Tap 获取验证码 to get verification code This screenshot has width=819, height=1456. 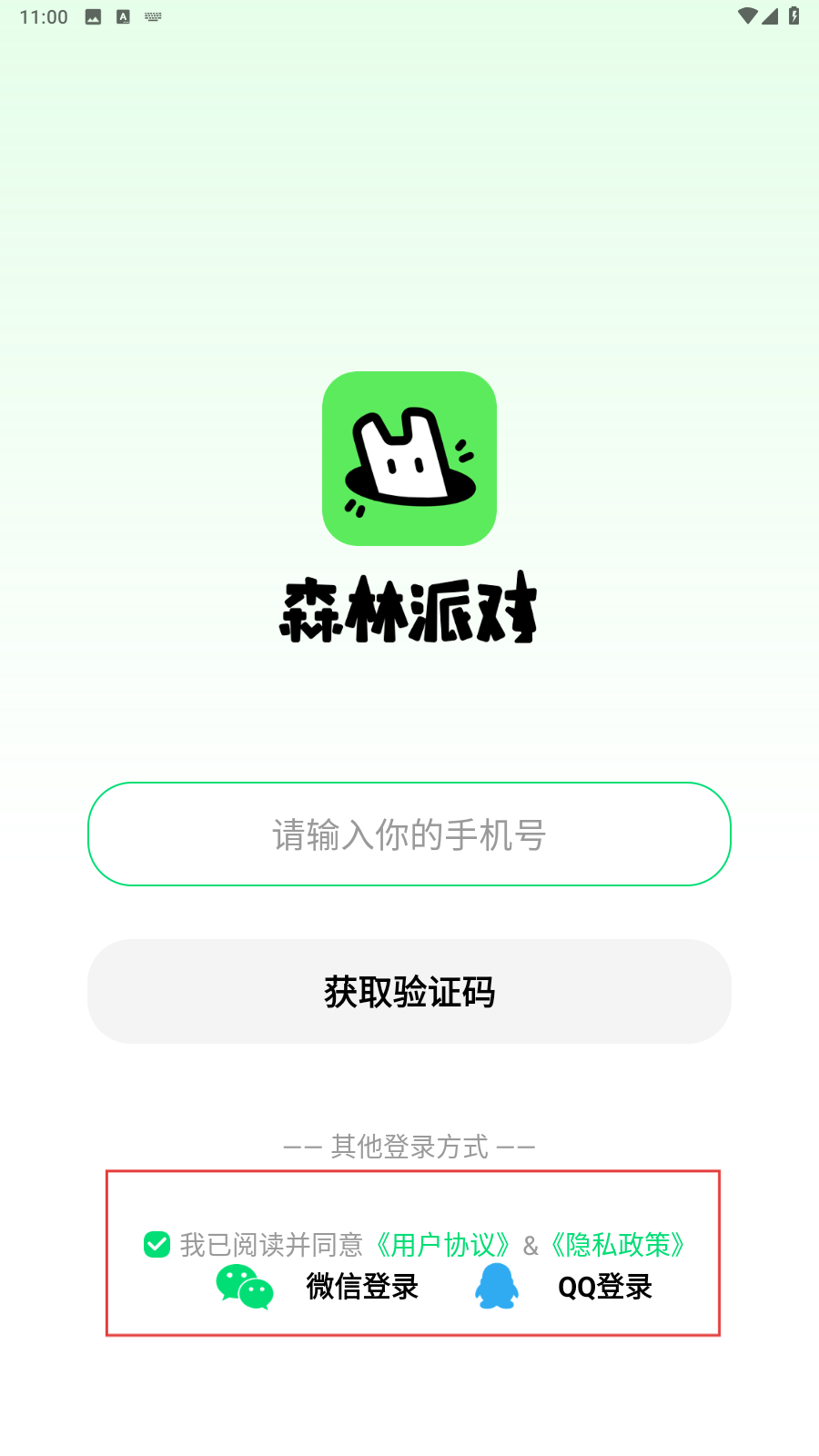click(409, 991)
